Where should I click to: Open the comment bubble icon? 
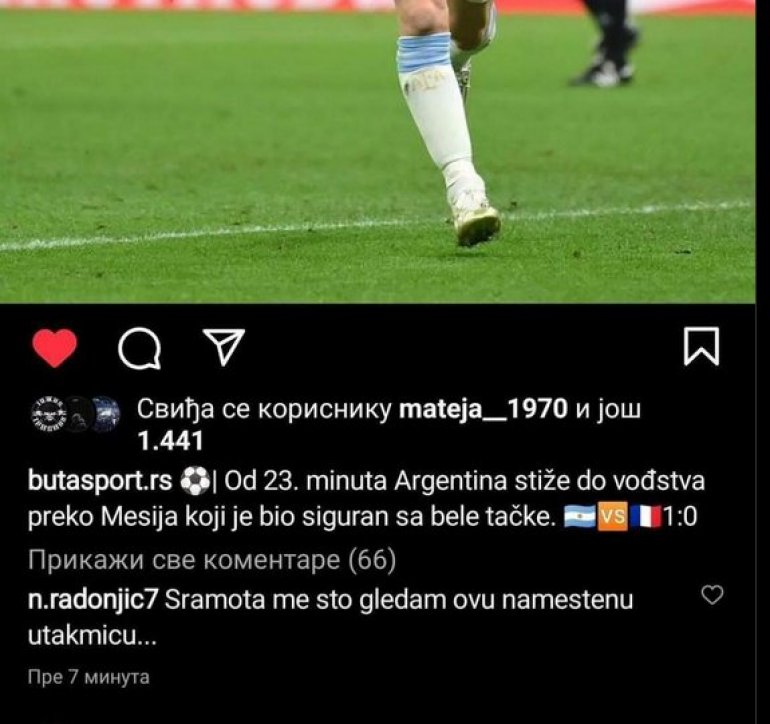pyautogui.click(x=139, y=348)
